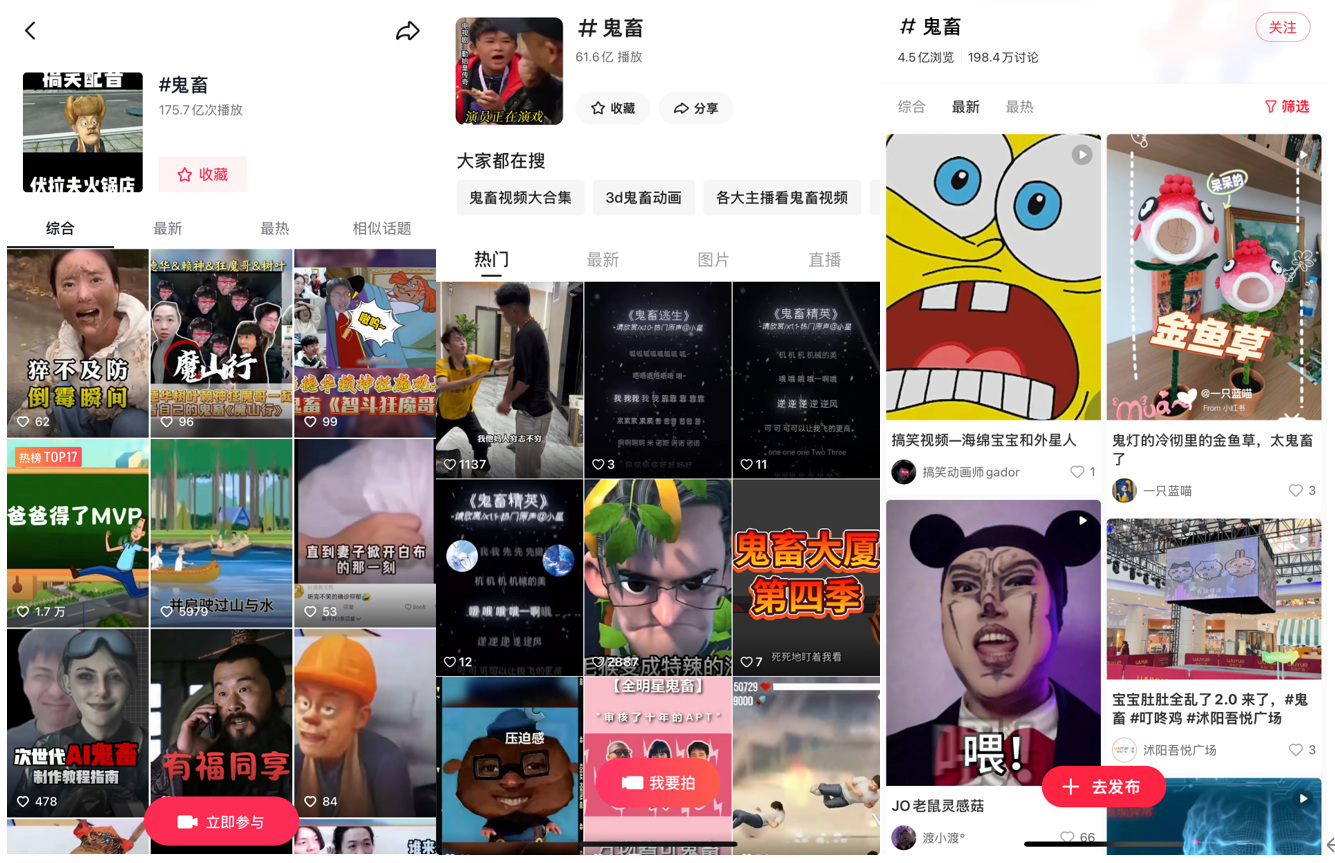The width and height of the screenshot is (1335, 863).
Task: Switch to the 相似话题 tab
Action: 381,229
